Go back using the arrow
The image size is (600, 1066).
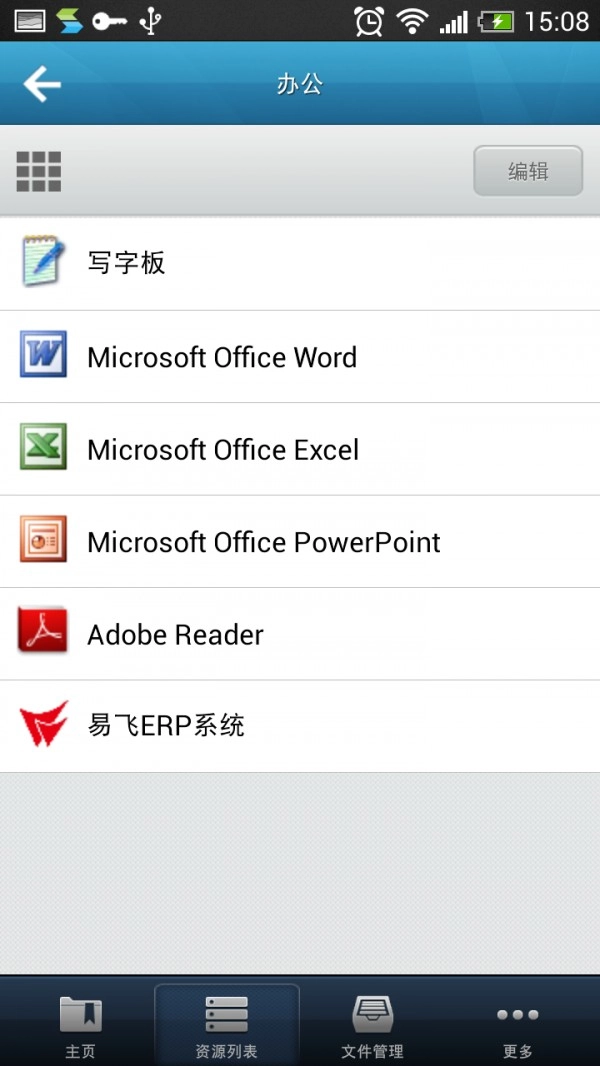pyautogui.click(x=42, y=84)
